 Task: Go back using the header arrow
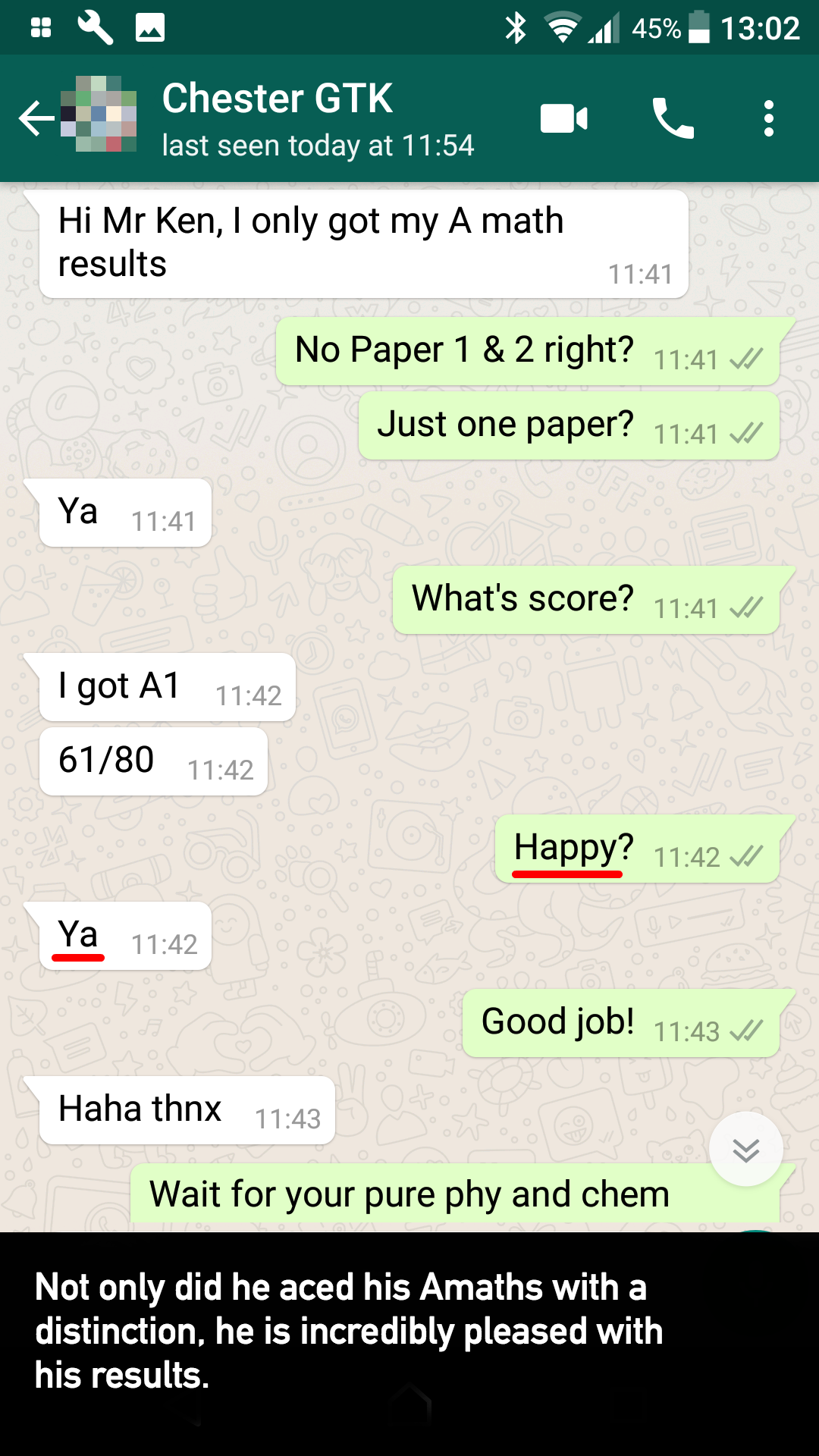[36, 119]
